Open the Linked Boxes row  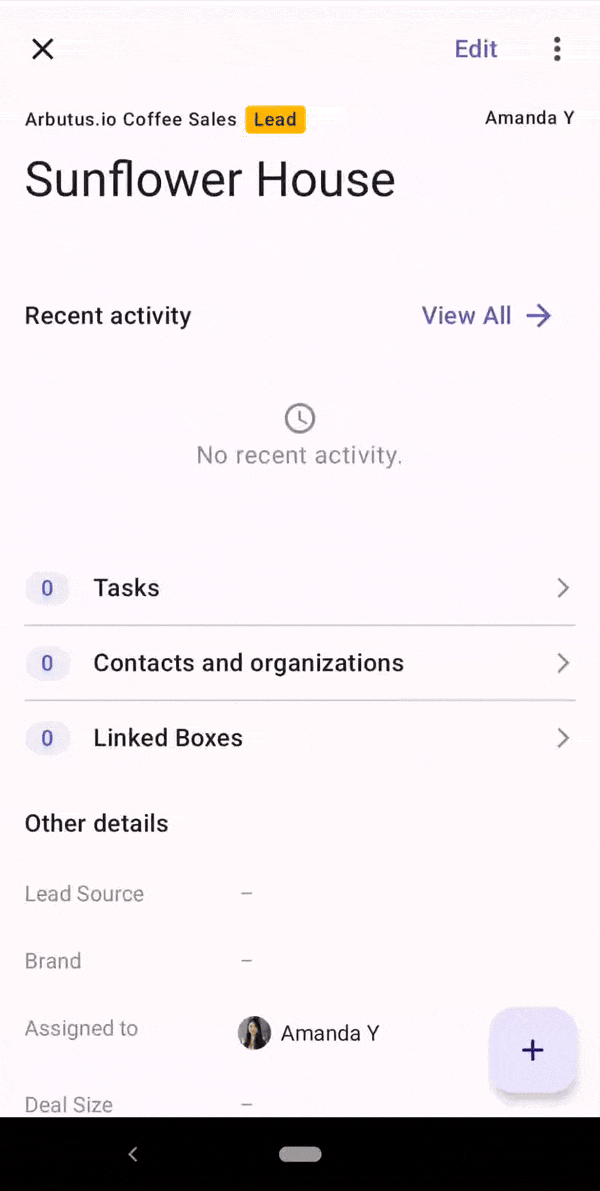[x=300, y=738]
